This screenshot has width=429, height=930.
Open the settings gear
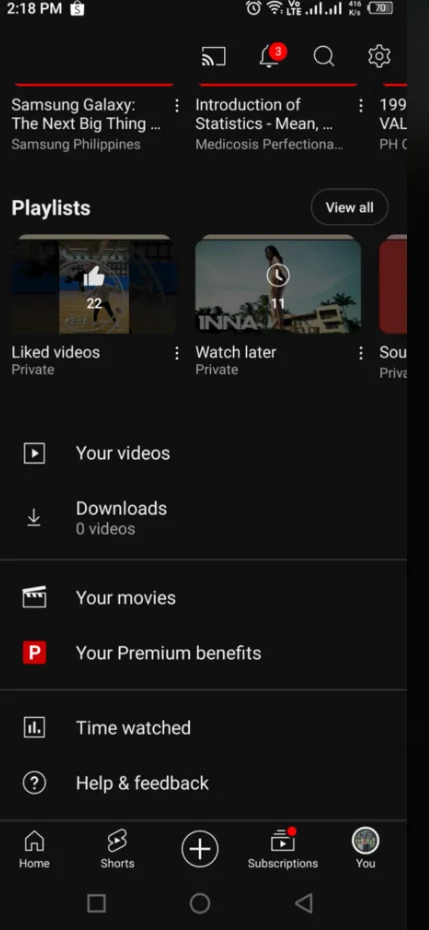pos(379,56)
